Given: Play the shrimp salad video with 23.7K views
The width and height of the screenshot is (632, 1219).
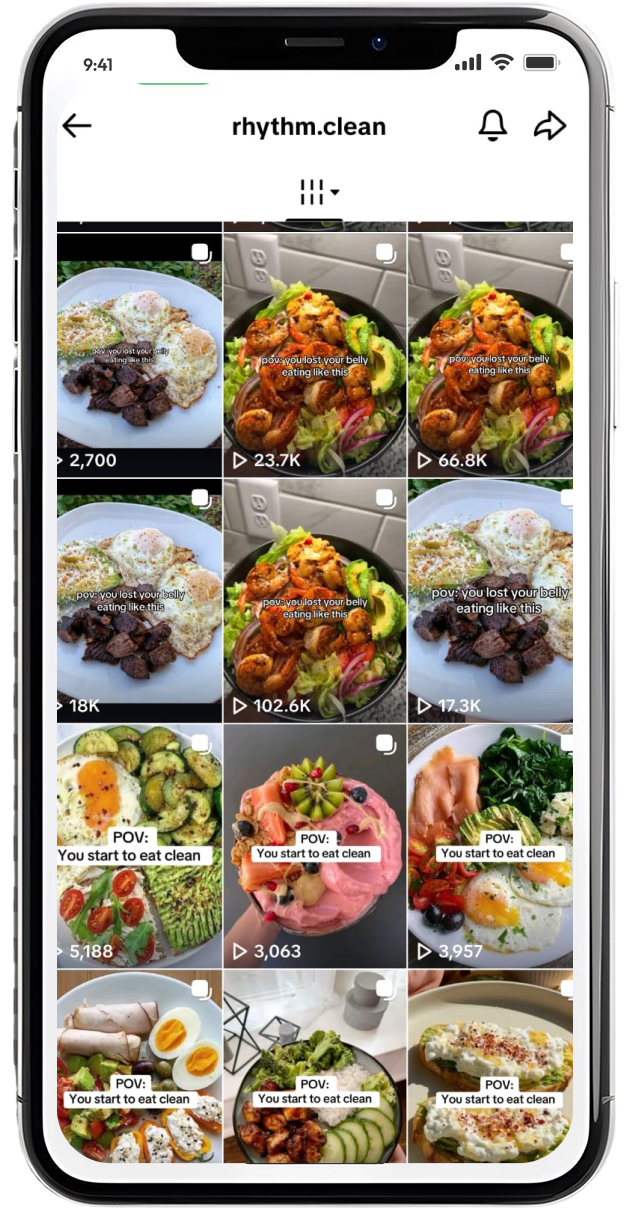Looking at the screenshot, I should tap(315, 355).
